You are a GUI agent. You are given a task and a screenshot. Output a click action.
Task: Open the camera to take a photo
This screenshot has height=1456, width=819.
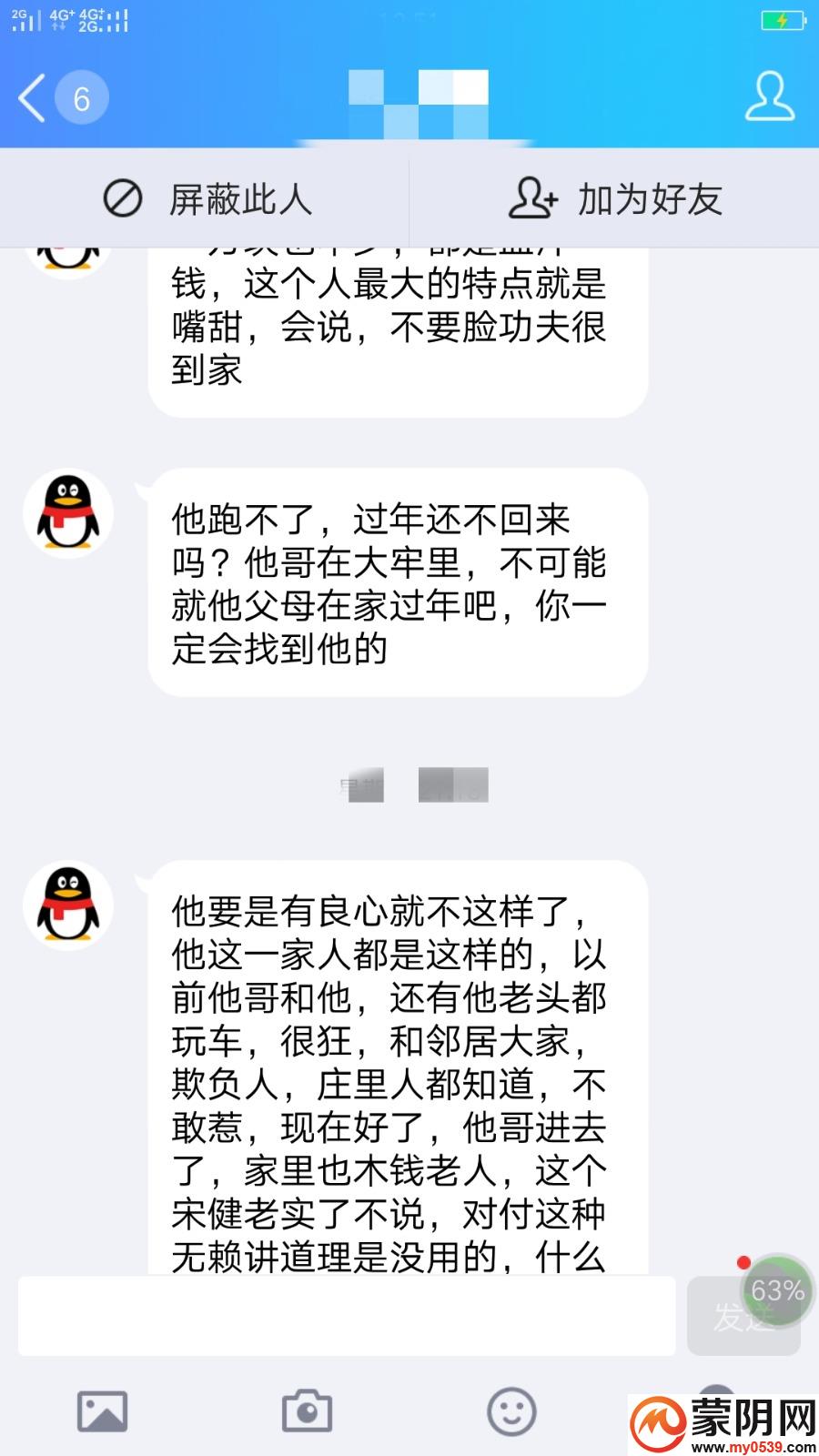coord(307,1411)
